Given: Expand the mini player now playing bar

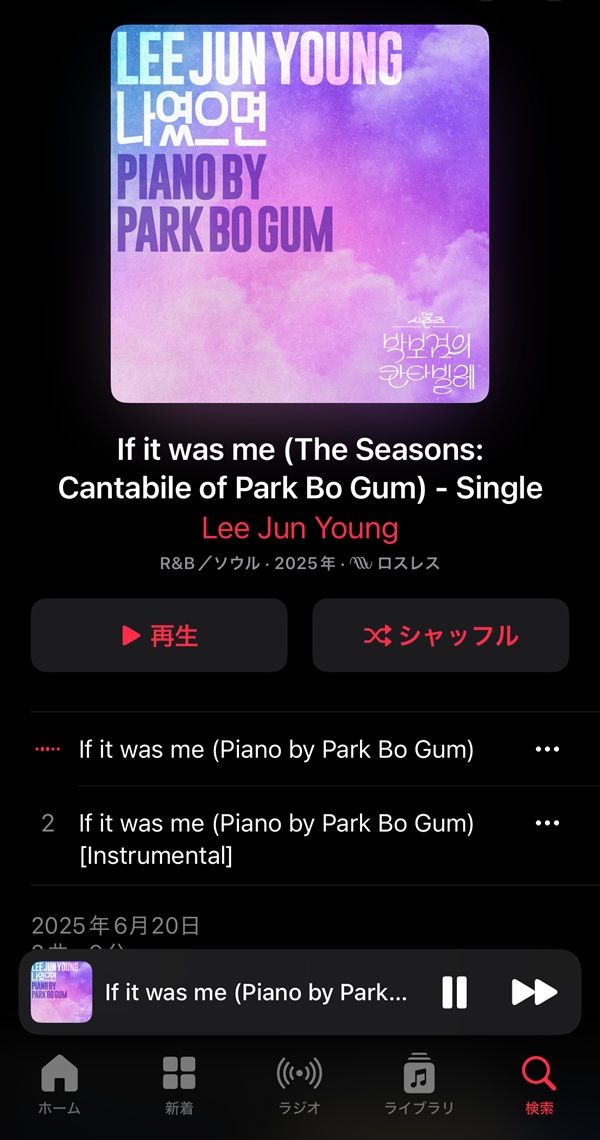Looking at the screenshot, I should 255,992.
